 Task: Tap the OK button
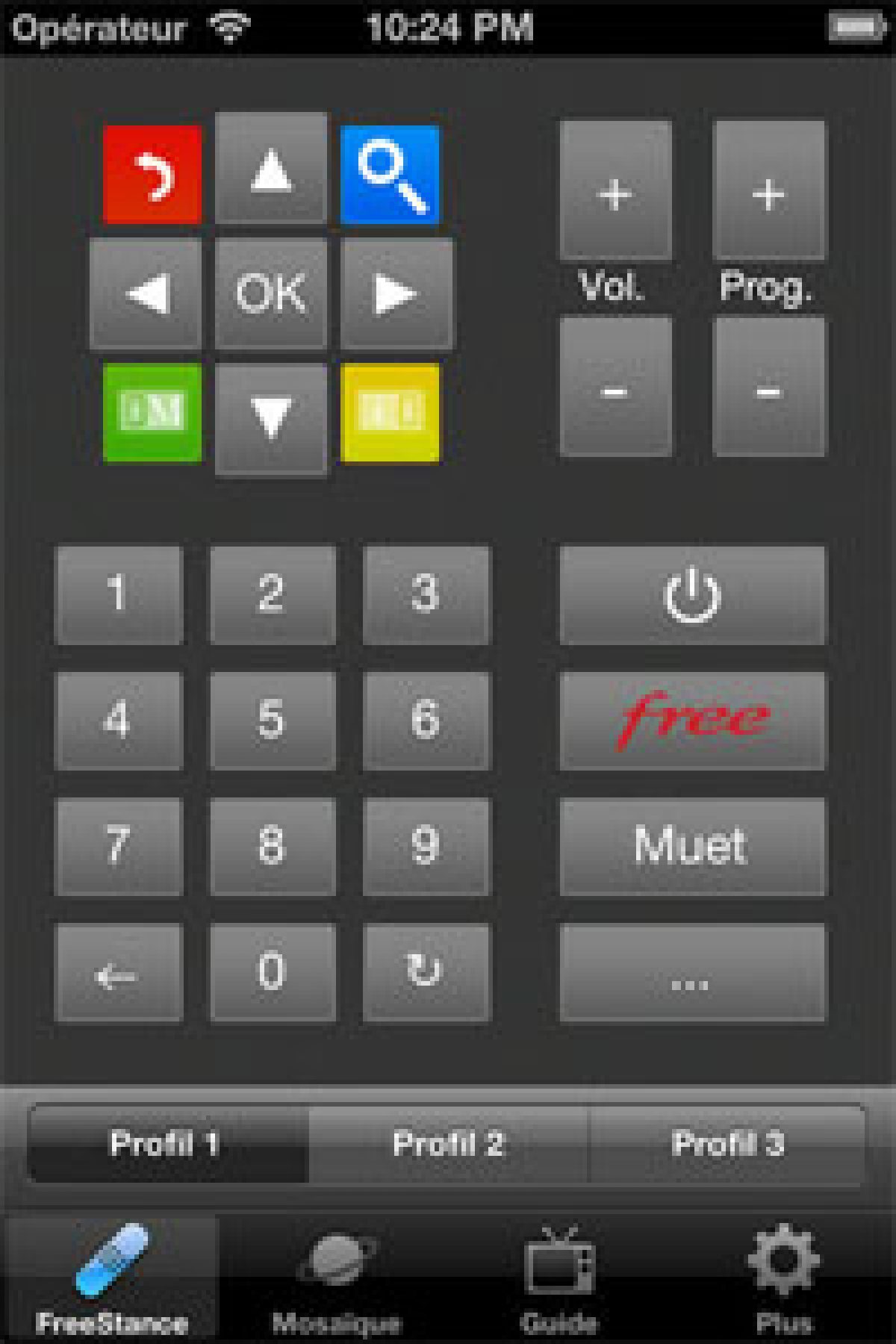[x=271, y=293]
